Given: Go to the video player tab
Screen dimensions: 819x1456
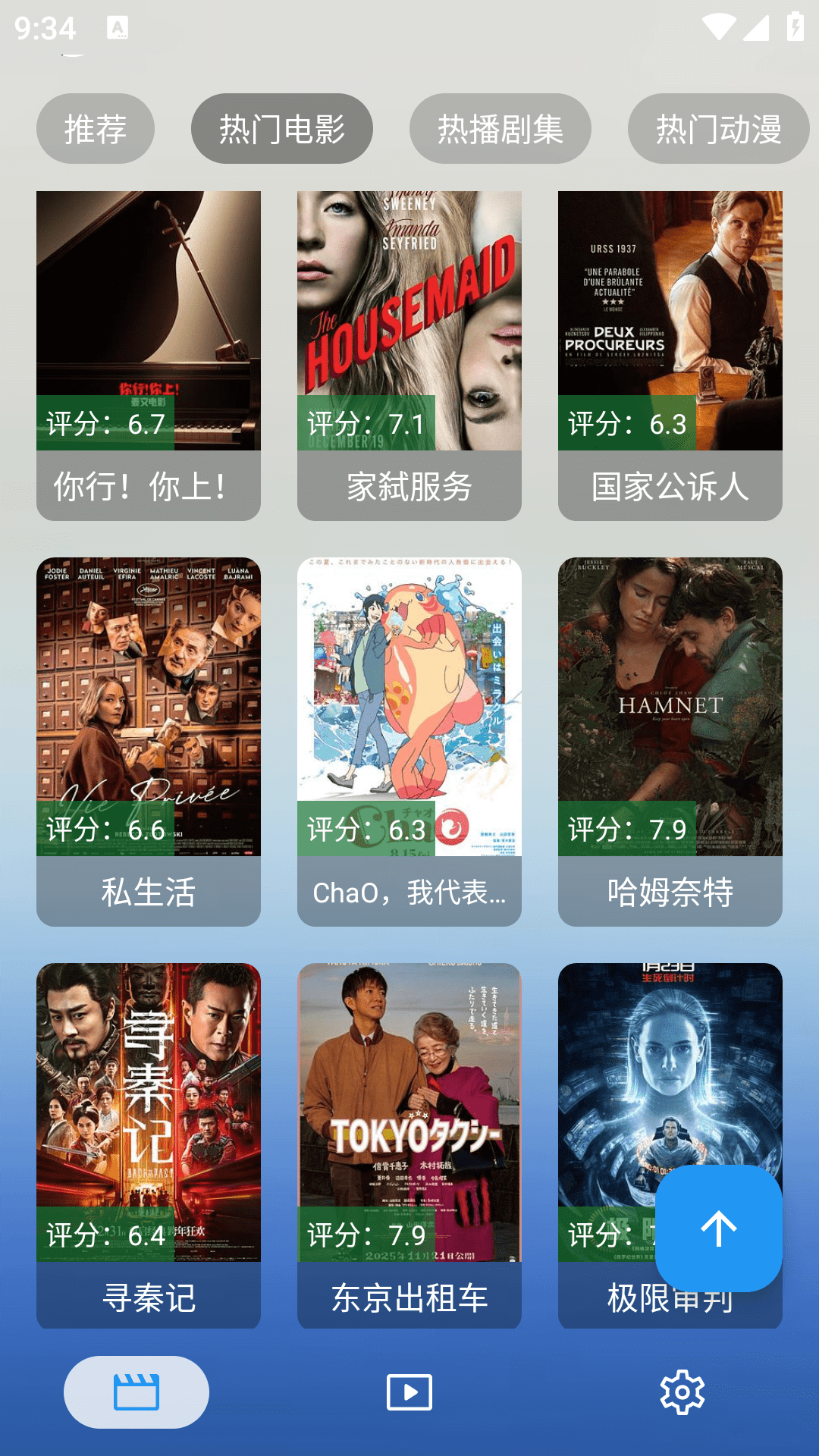Looking at the screenshot, I should 409,1392.
